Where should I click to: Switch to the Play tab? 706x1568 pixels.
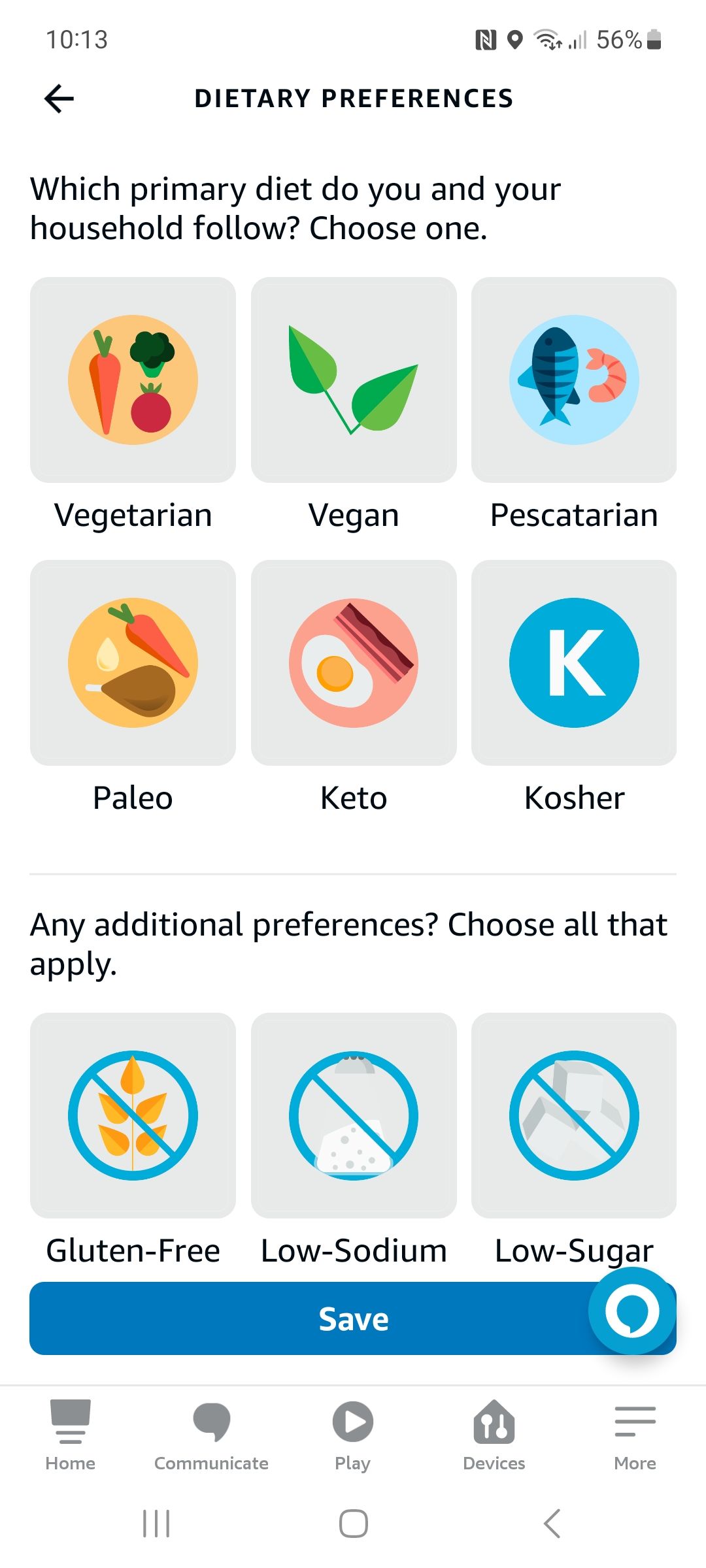tap(353, 1435)
